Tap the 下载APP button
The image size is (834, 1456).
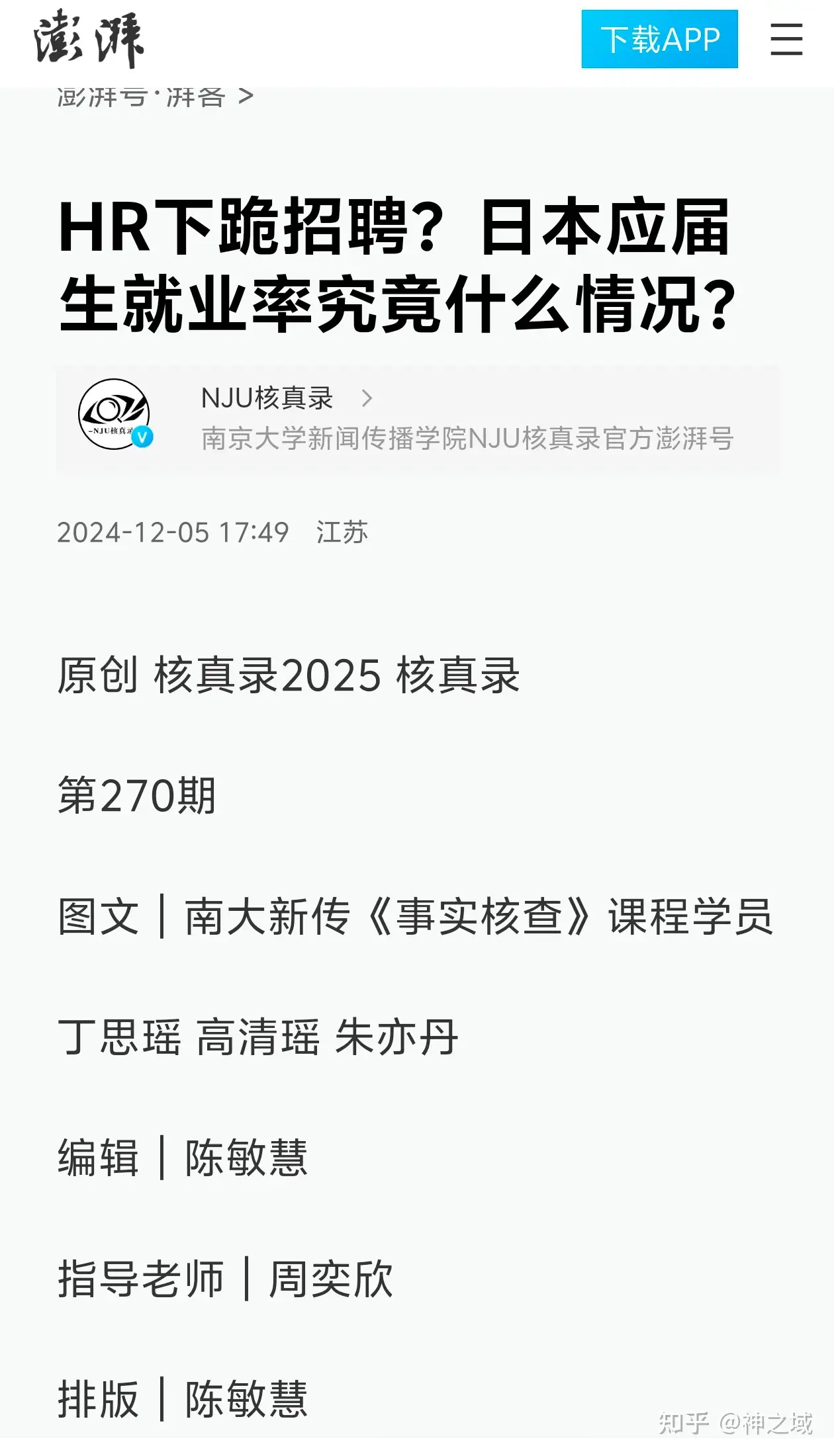(659, 39)
